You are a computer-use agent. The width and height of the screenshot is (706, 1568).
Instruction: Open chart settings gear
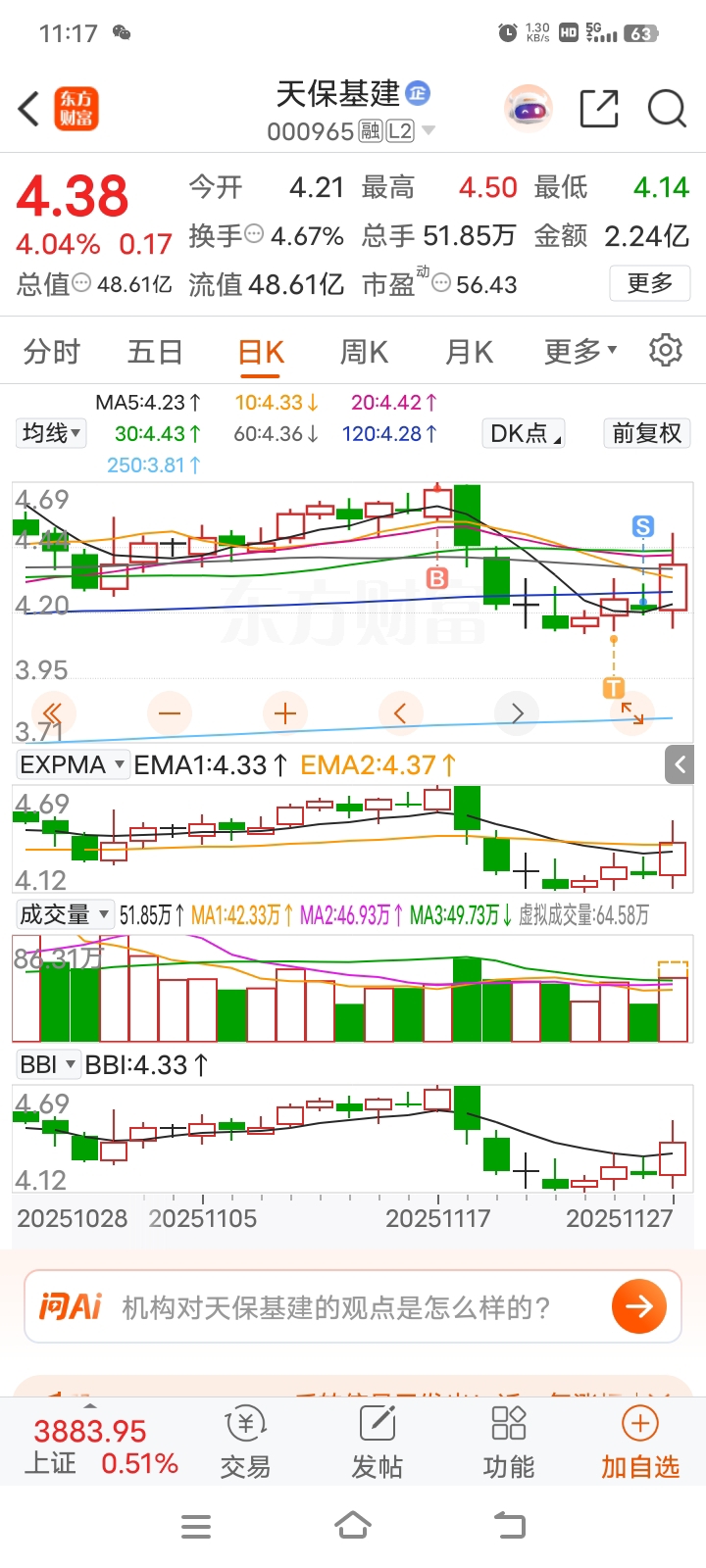click(x=666, y=350)
